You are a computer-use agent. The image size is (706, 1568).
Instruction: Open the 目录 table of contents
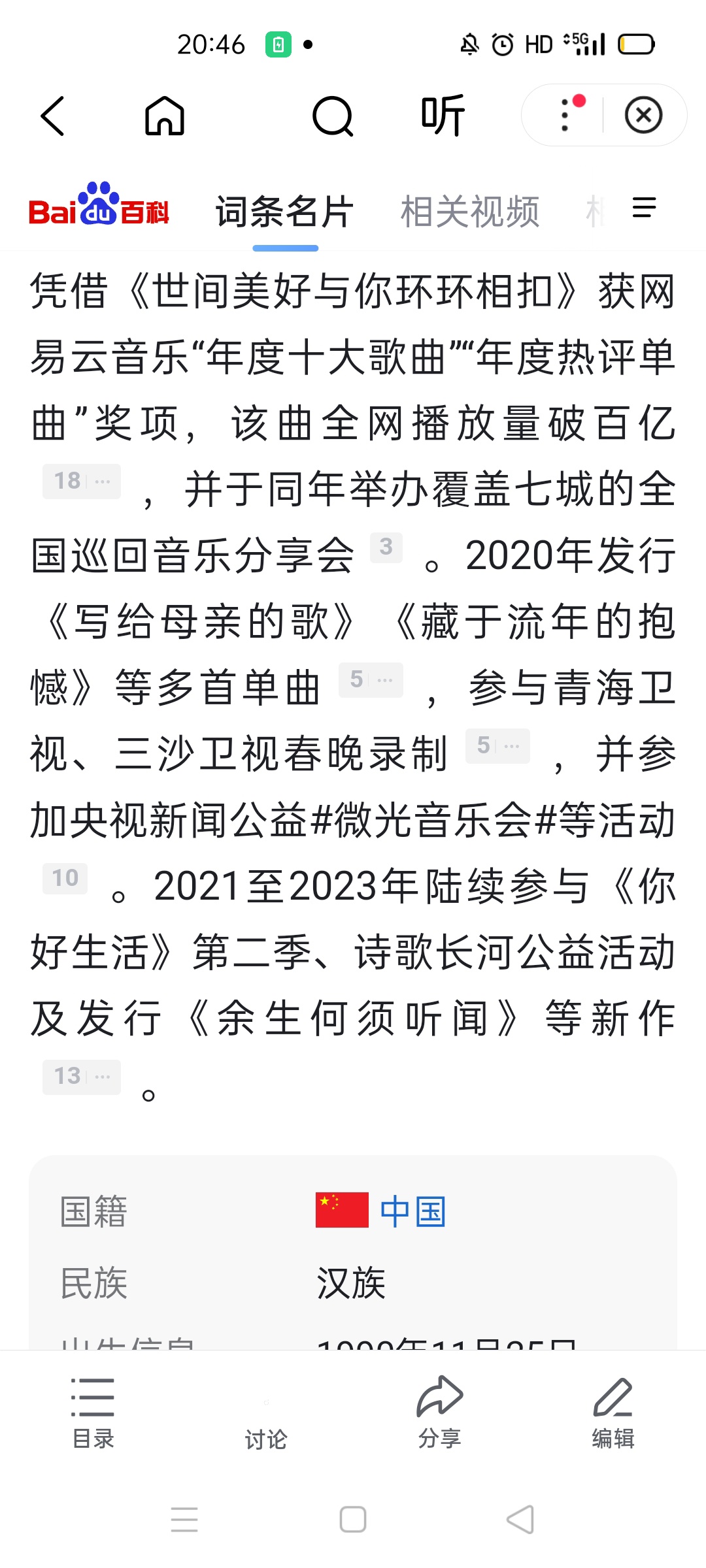[93, 1410]
